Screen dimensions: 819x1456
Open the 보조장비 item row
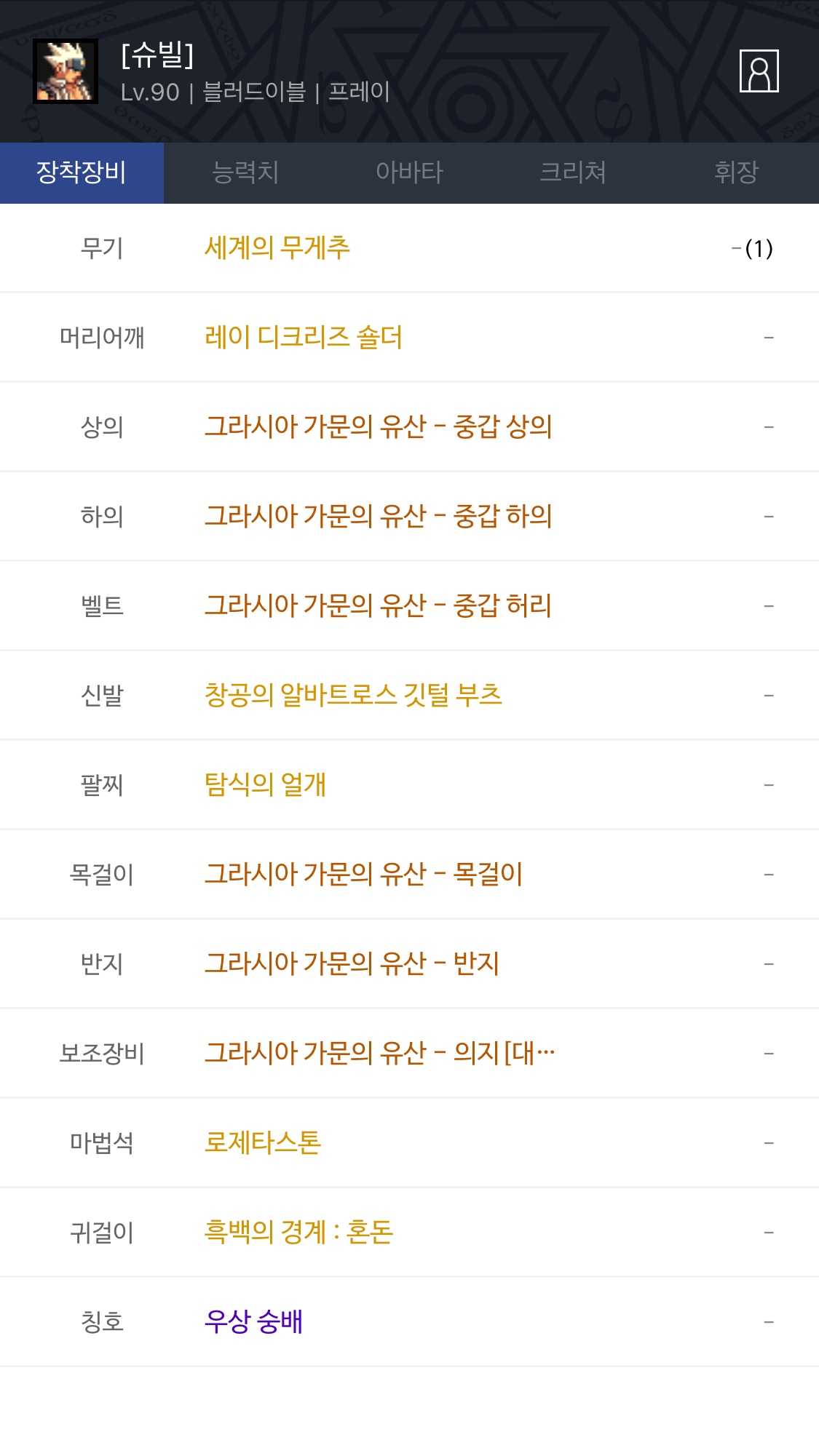409,1054
